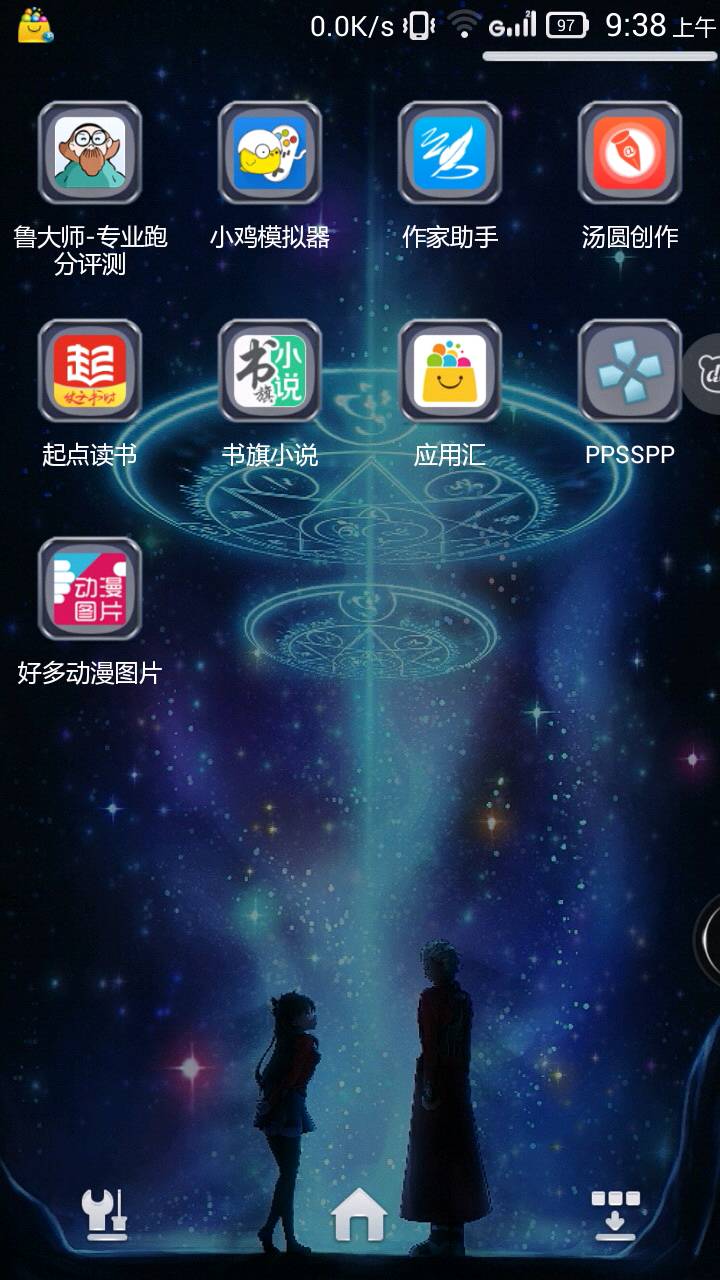720x1280 pixels.
Task: Open the 作家助手 app
Action: (x=450, y=153)
